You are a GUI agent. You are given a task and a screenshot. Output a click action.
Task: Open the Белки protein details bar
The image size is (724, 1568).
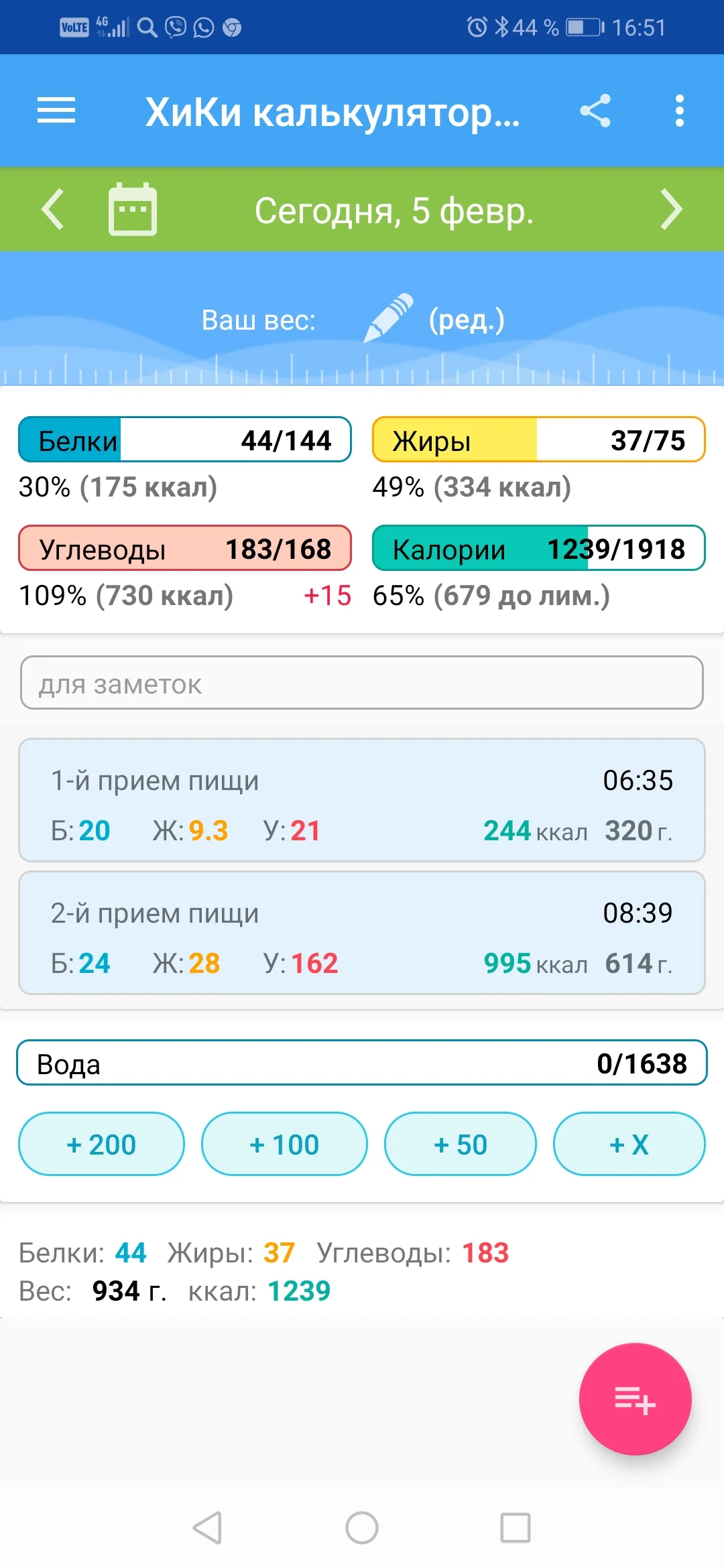pos(184,440)
